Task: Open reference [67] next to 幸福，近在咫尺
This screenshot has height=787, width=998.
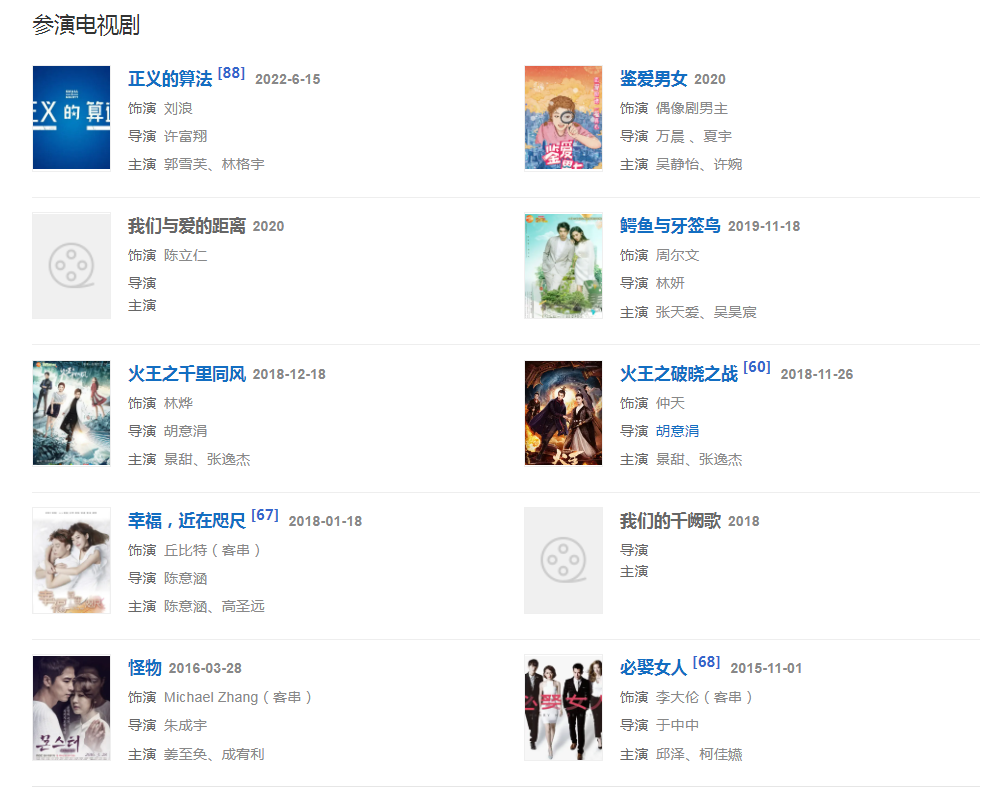Action: [x=265, y=515]
